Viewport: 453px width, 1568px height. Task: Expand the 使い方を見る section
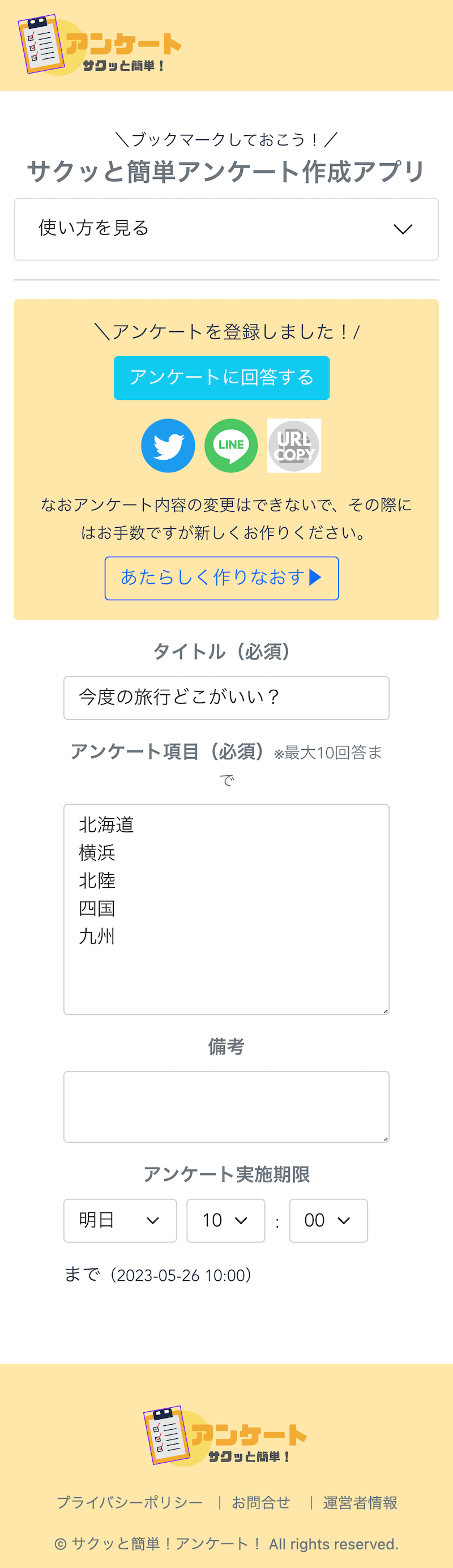(x=226, y=229)
